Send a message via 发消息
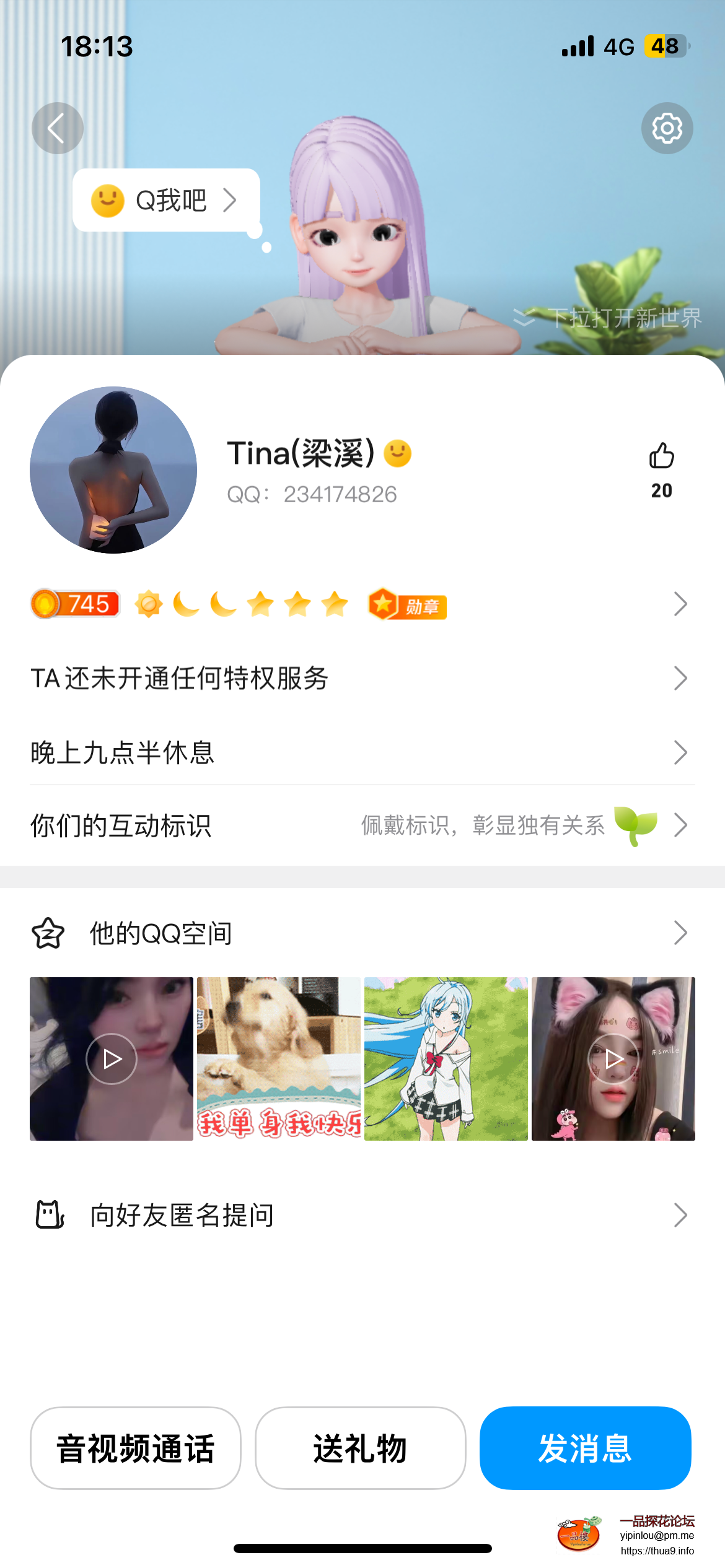 click(x=585, y=1448)
